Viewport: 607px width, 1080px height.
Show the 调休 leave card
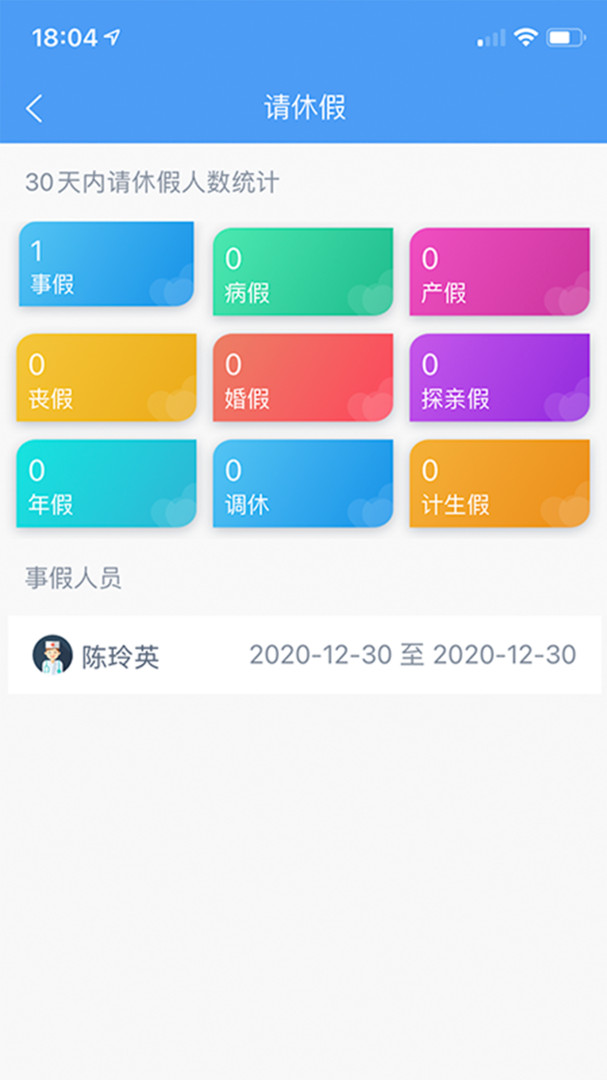(302, 484)
